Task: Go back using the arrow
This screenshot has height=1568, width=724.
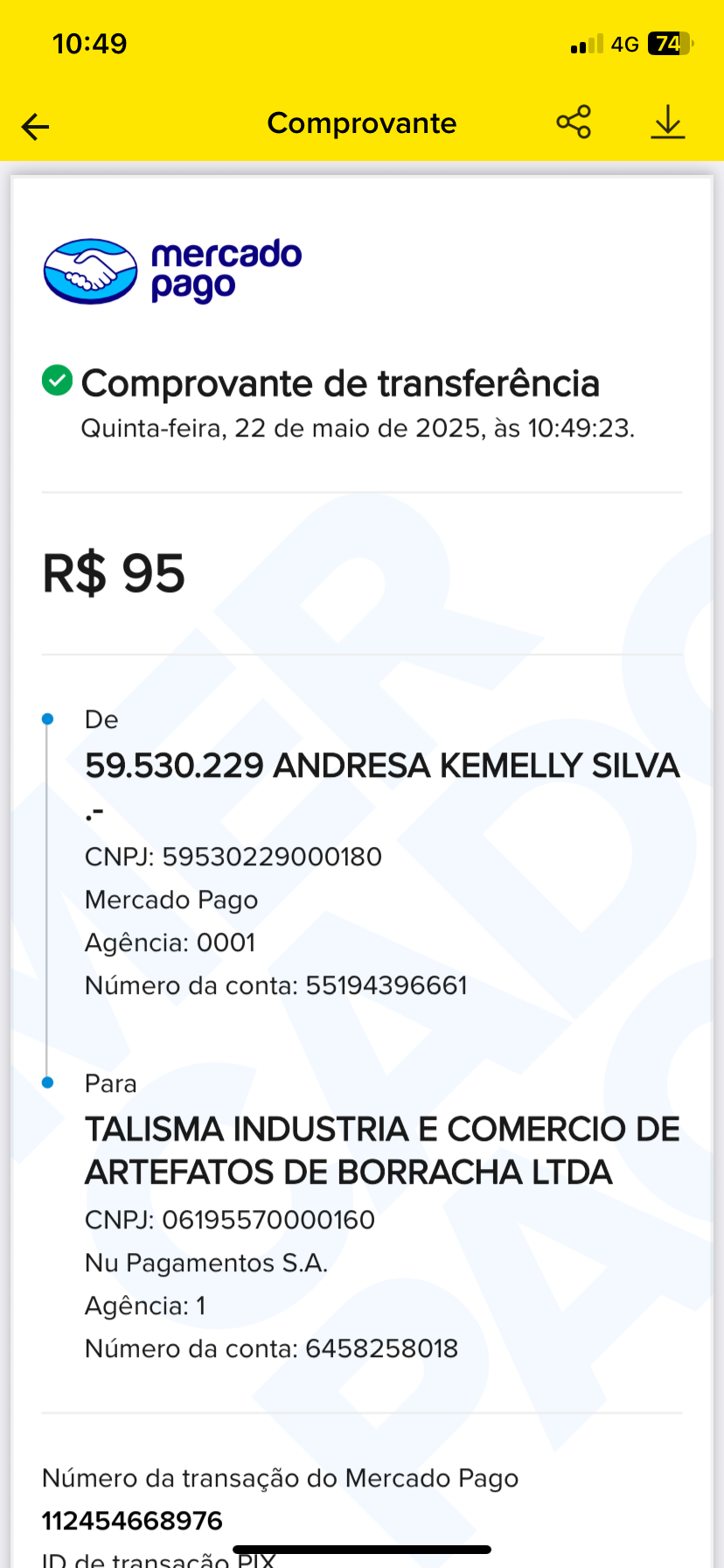Action: point(36,127)
